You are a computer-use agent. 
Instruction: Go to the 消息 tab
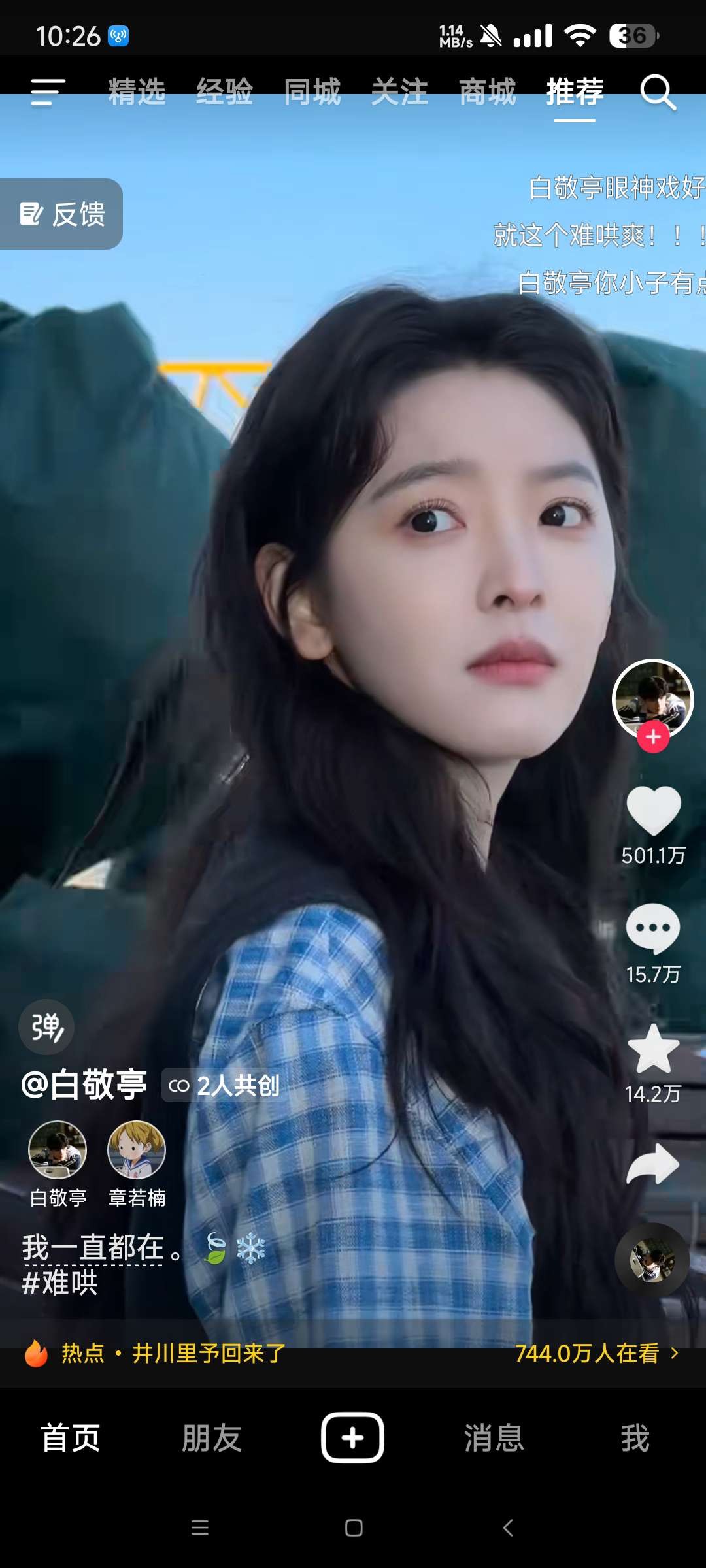click(494, 1438)
